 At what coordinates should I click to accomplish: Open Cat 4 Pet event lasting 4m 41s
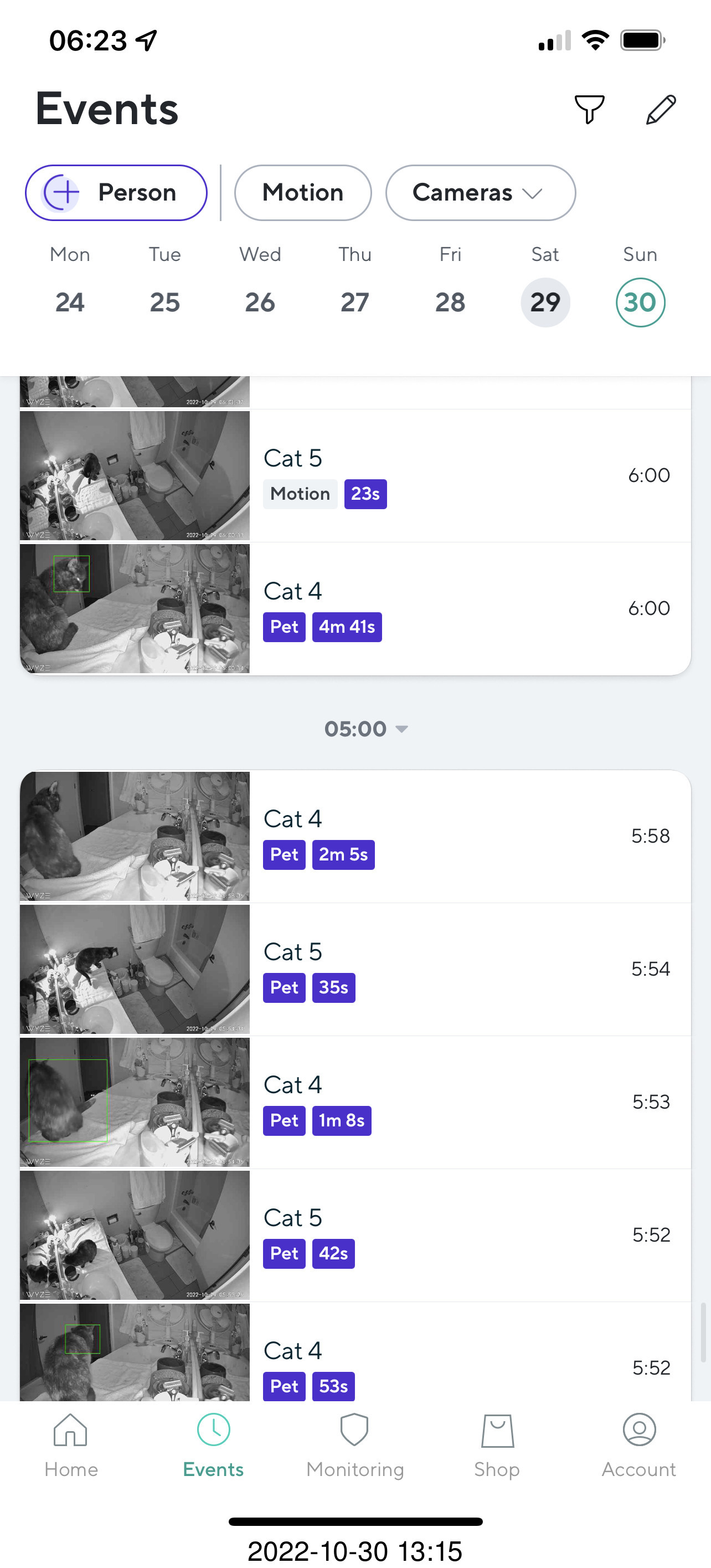click(355, 608)
